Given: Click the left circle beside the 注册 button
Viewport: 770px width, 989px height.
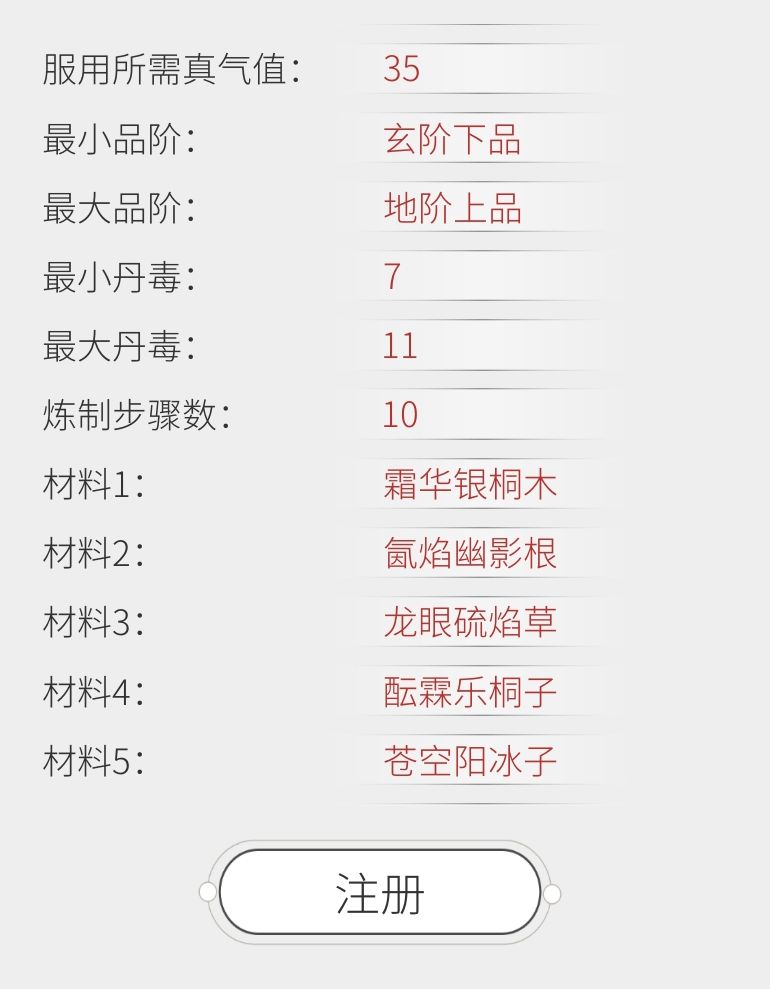Looking at the screenshot, I should pyautogui.click(x=210, y=890).
